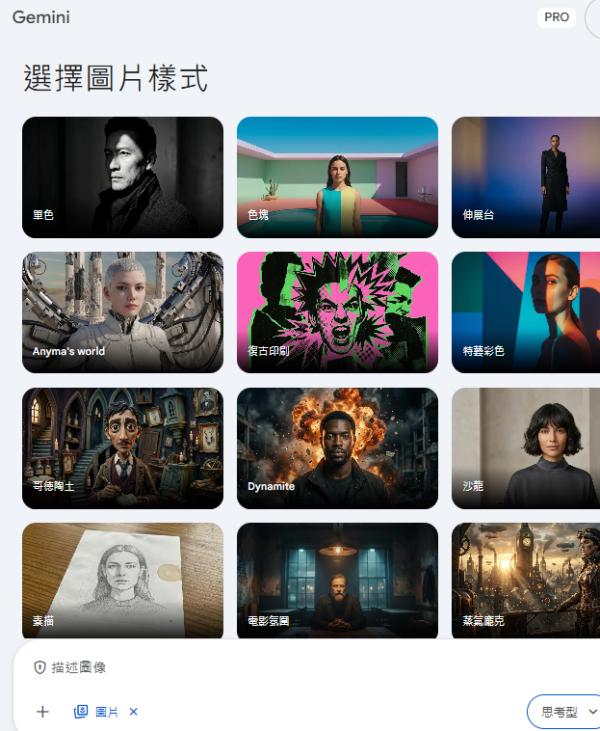This screenshot has height=731, width=600.
Task: Select the Dynamite image style
Action: [x=337, y=448]
